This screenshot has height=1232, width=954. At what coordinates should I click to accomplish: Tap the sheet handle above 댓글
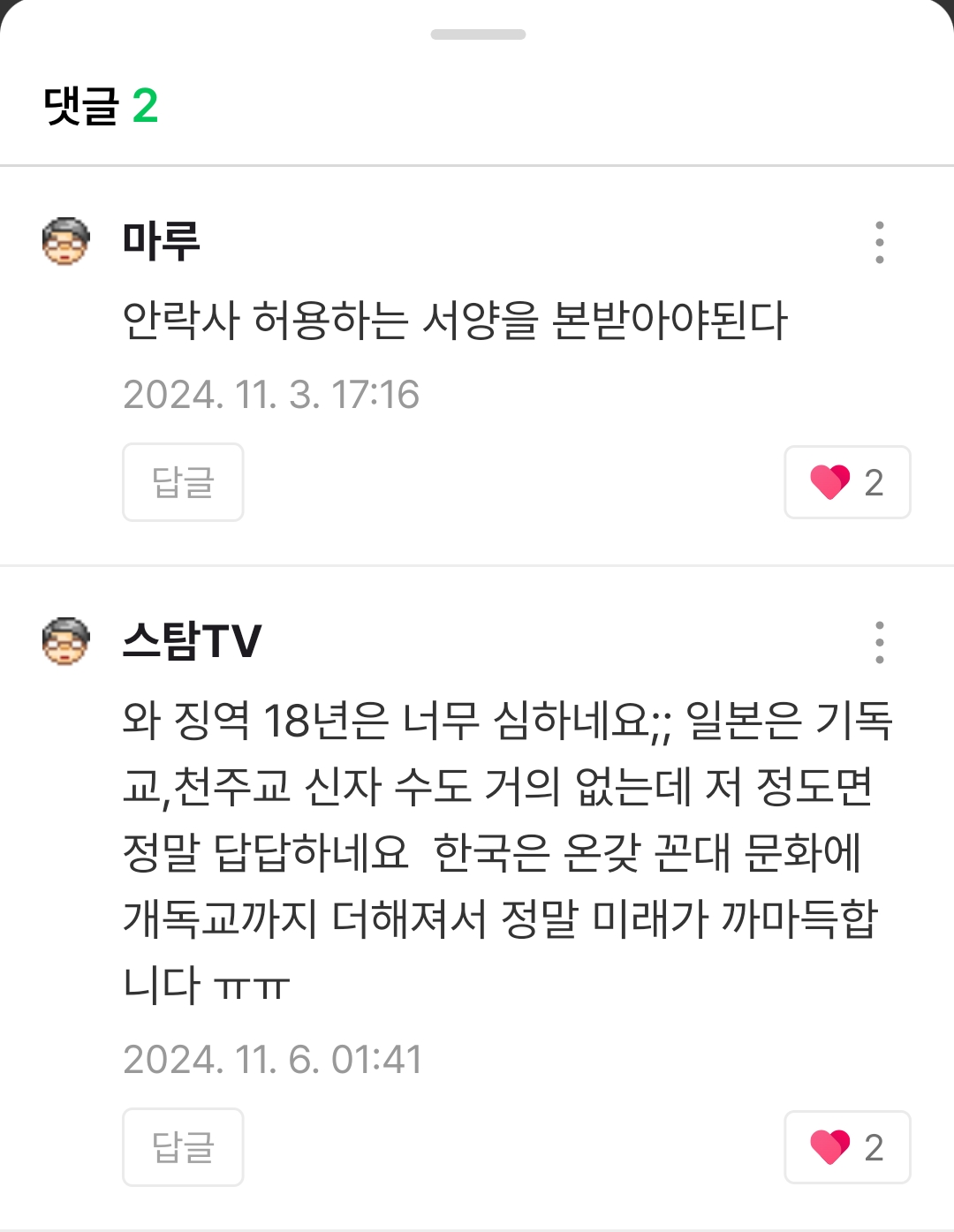(478, 34)
